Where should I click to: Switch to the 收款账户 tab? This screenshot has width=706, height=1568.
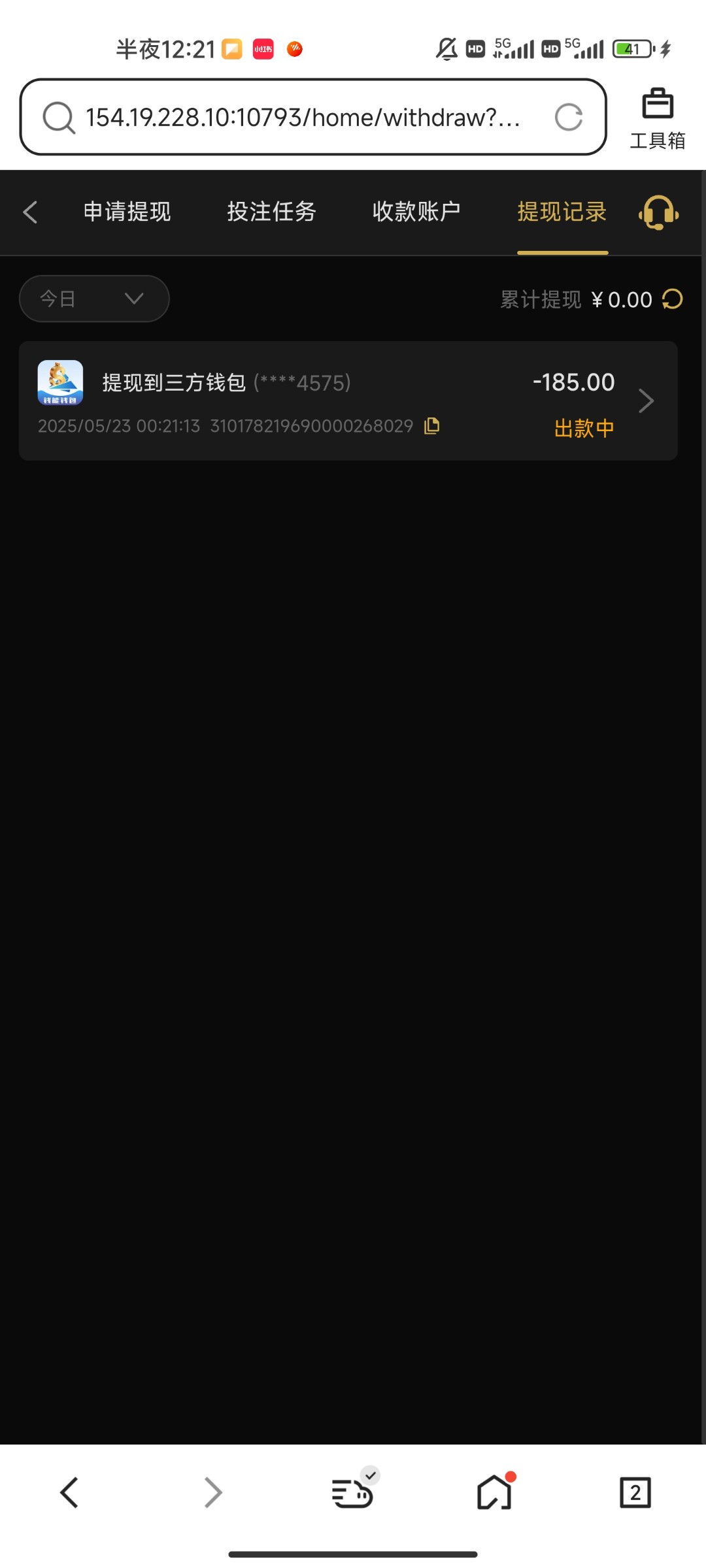tap(416, 212)
